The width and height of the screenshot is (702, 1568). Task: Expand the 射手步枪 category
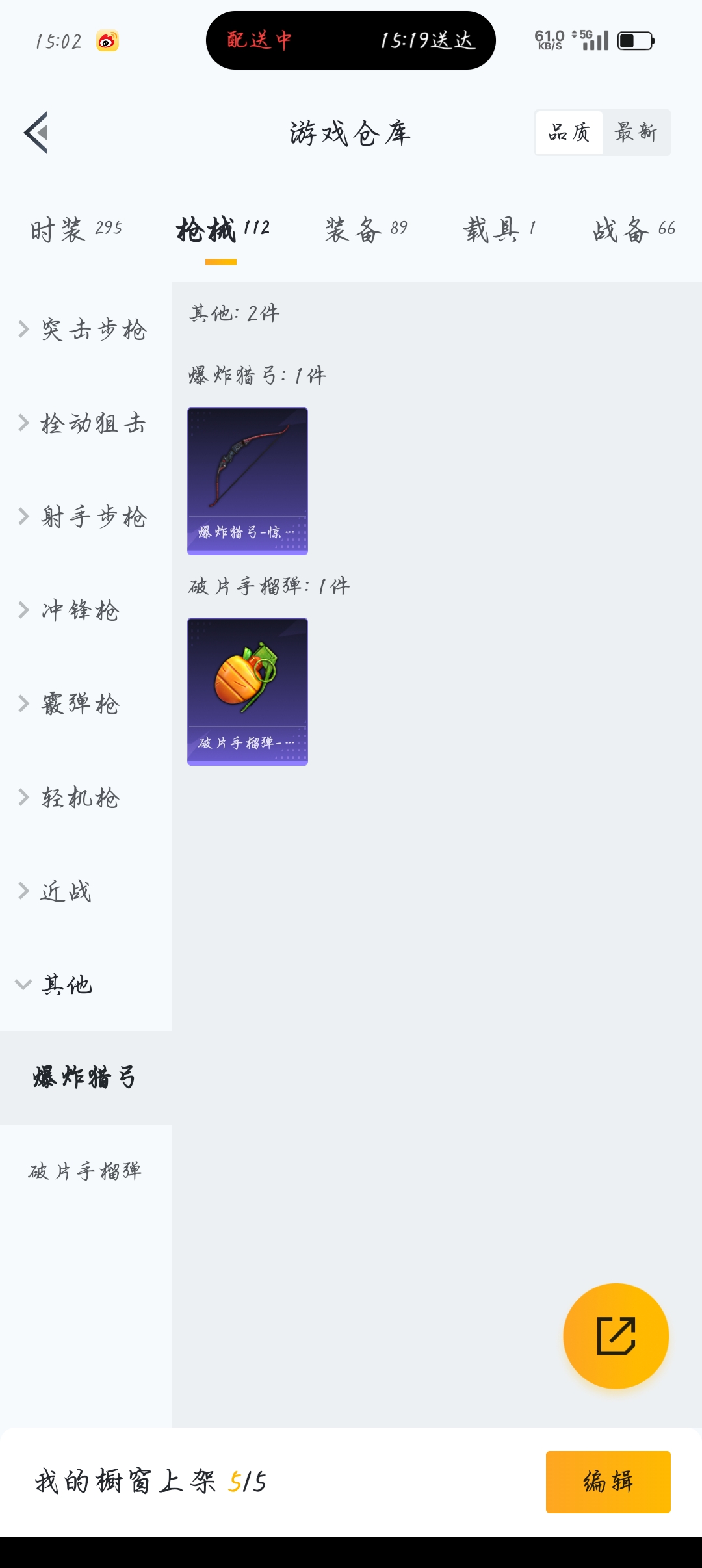tap(84, 517)
